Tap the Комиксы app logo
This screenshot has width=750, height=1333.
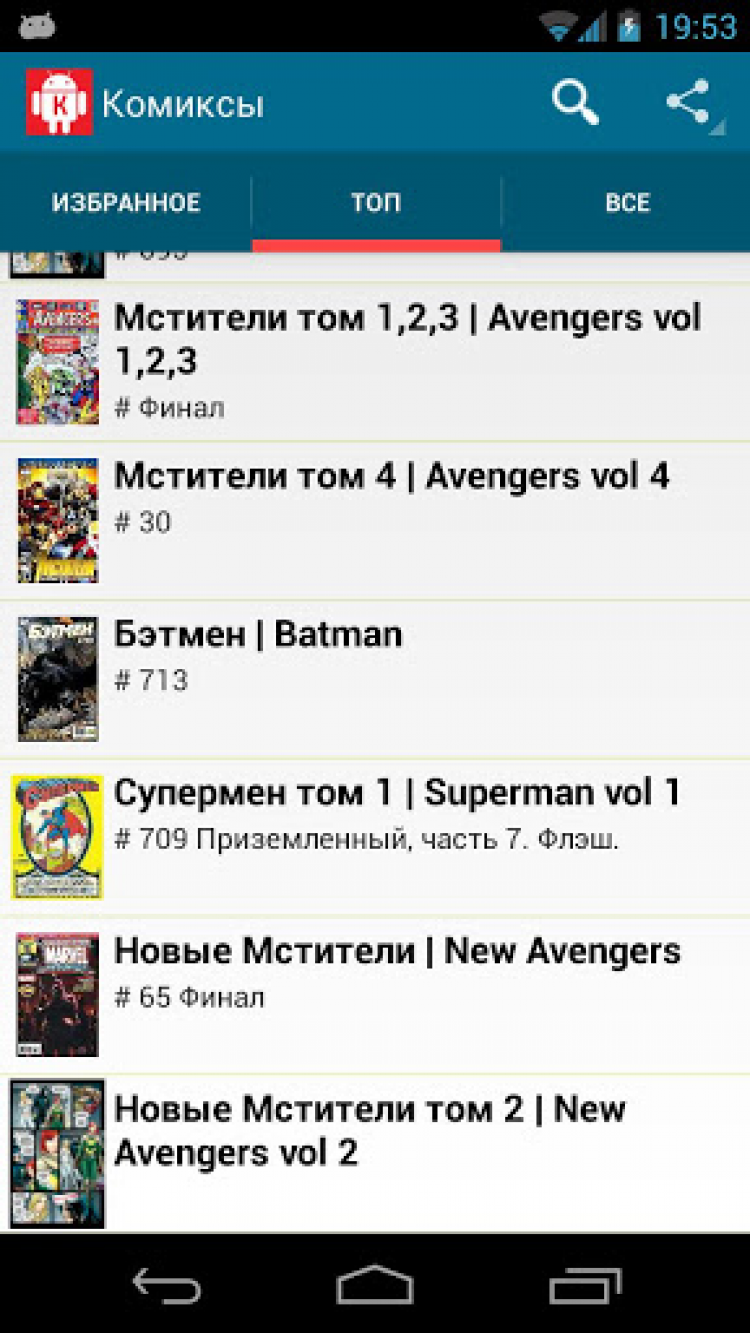click(x=59, y=102)
